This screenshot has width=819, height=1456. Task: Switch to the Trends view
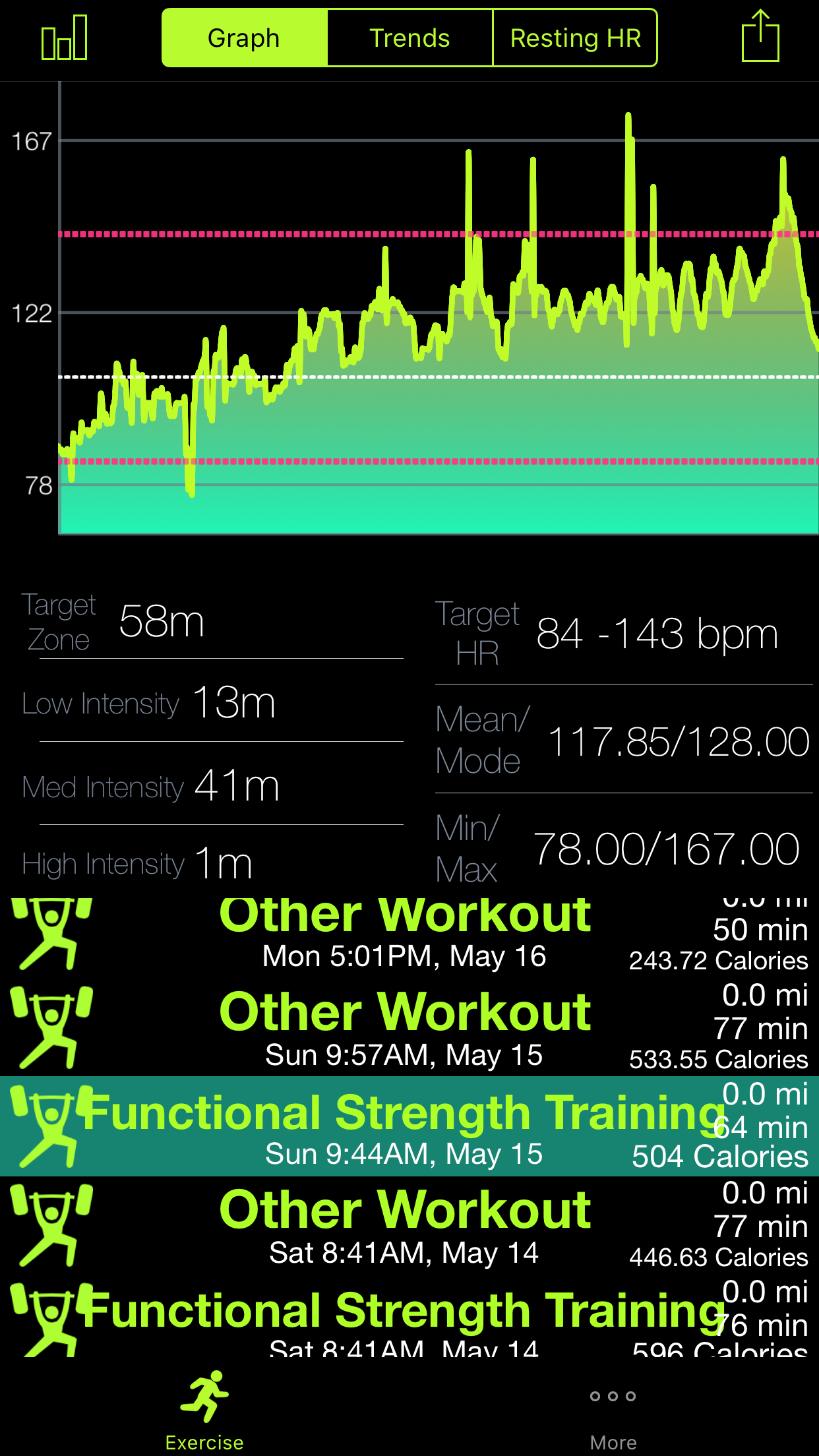click(x=409, y=38)
